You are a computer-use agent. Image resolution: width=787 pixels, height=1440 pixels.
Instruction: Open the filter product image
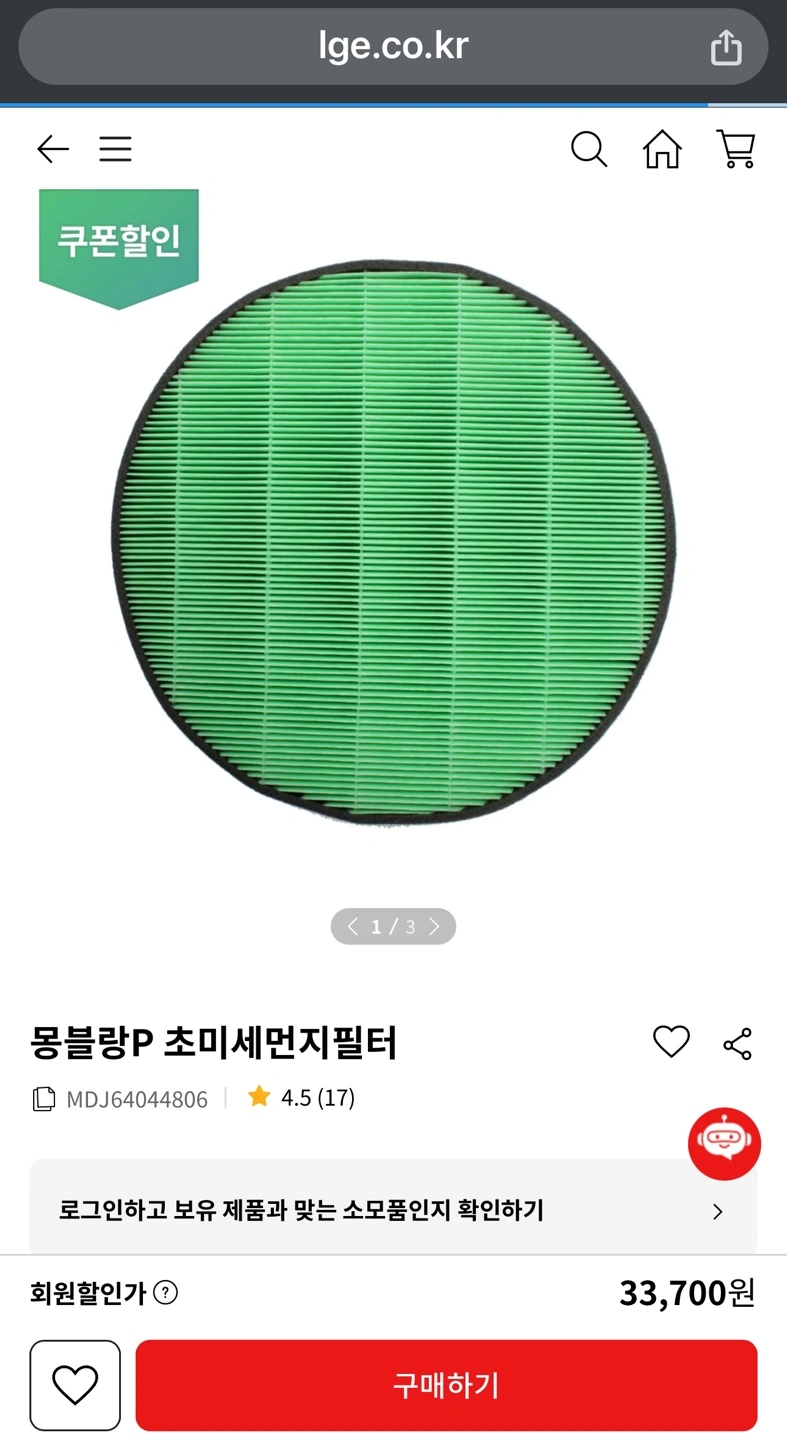[x=393, y=545]
